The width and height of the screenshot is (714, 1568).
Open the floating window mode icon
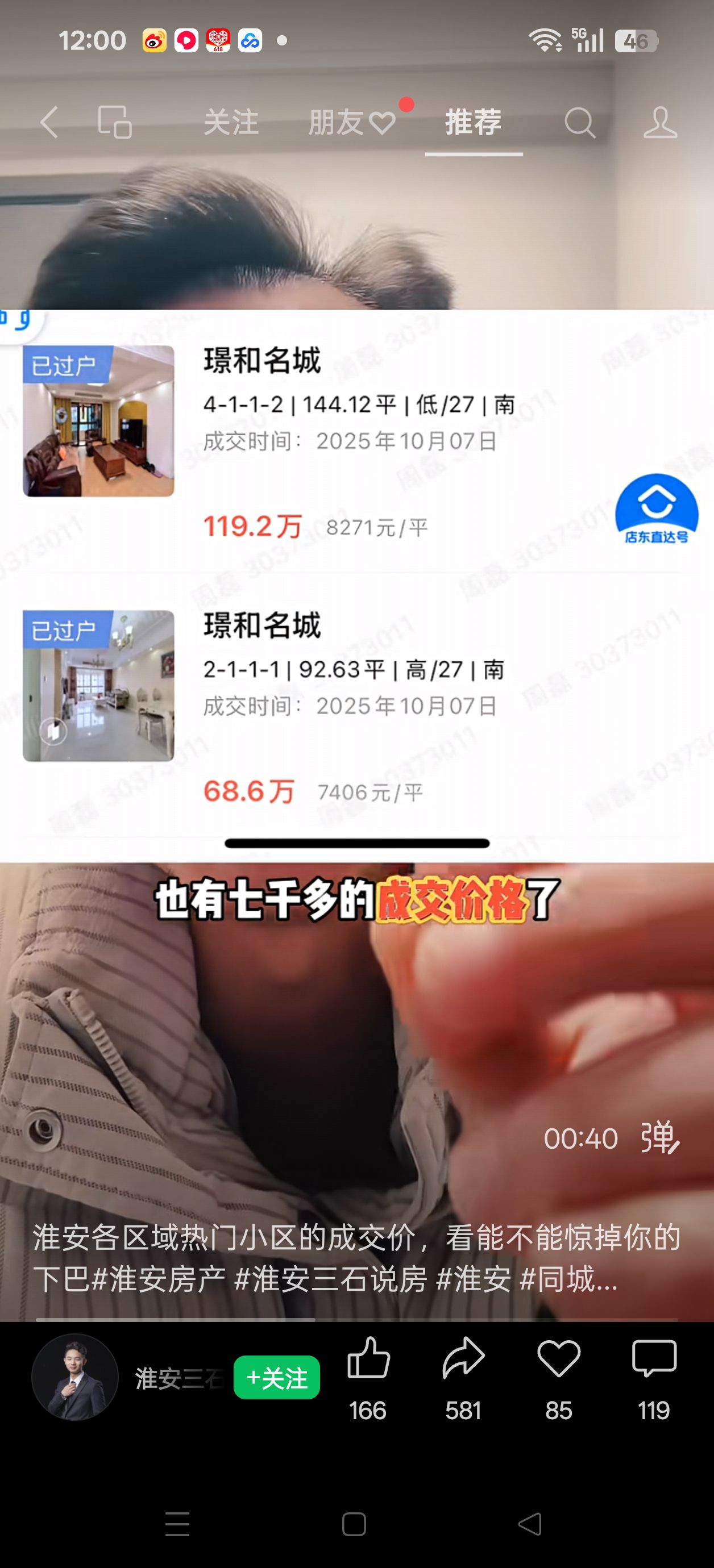[x=115, y=122]
